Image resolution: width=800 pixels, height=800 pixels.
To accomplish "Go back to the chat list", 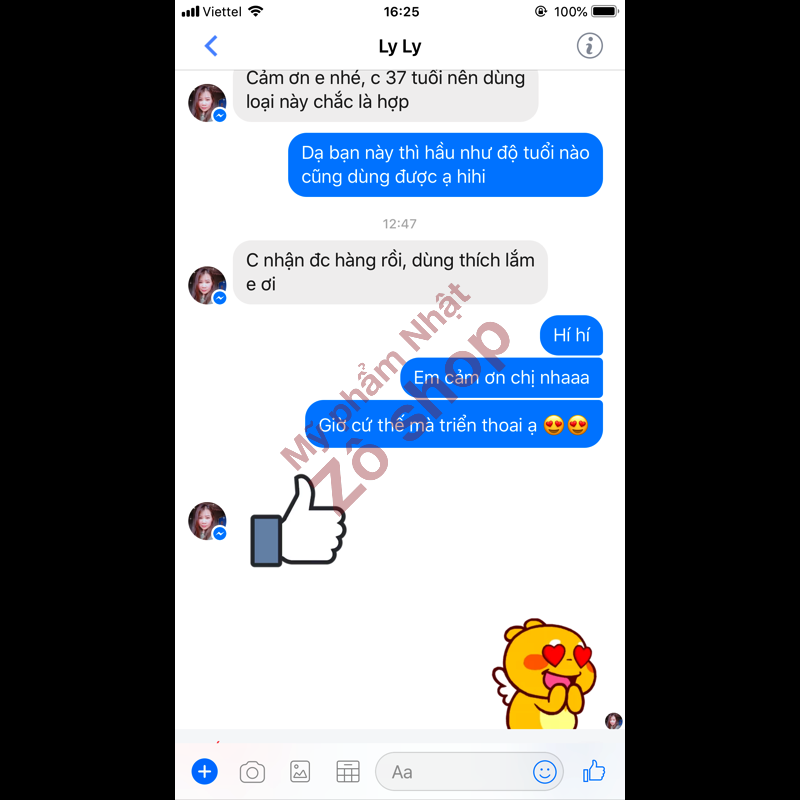I will [211, 46].
